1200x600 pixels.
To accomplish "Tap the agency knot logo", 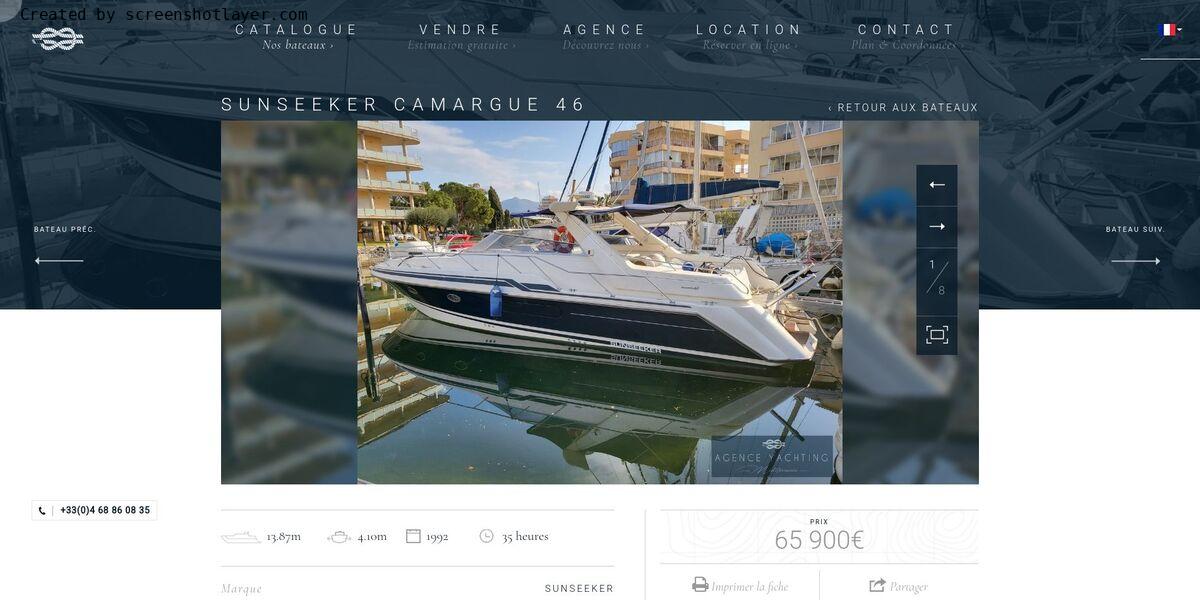I will pyautogui.click(x=57, y=39).
